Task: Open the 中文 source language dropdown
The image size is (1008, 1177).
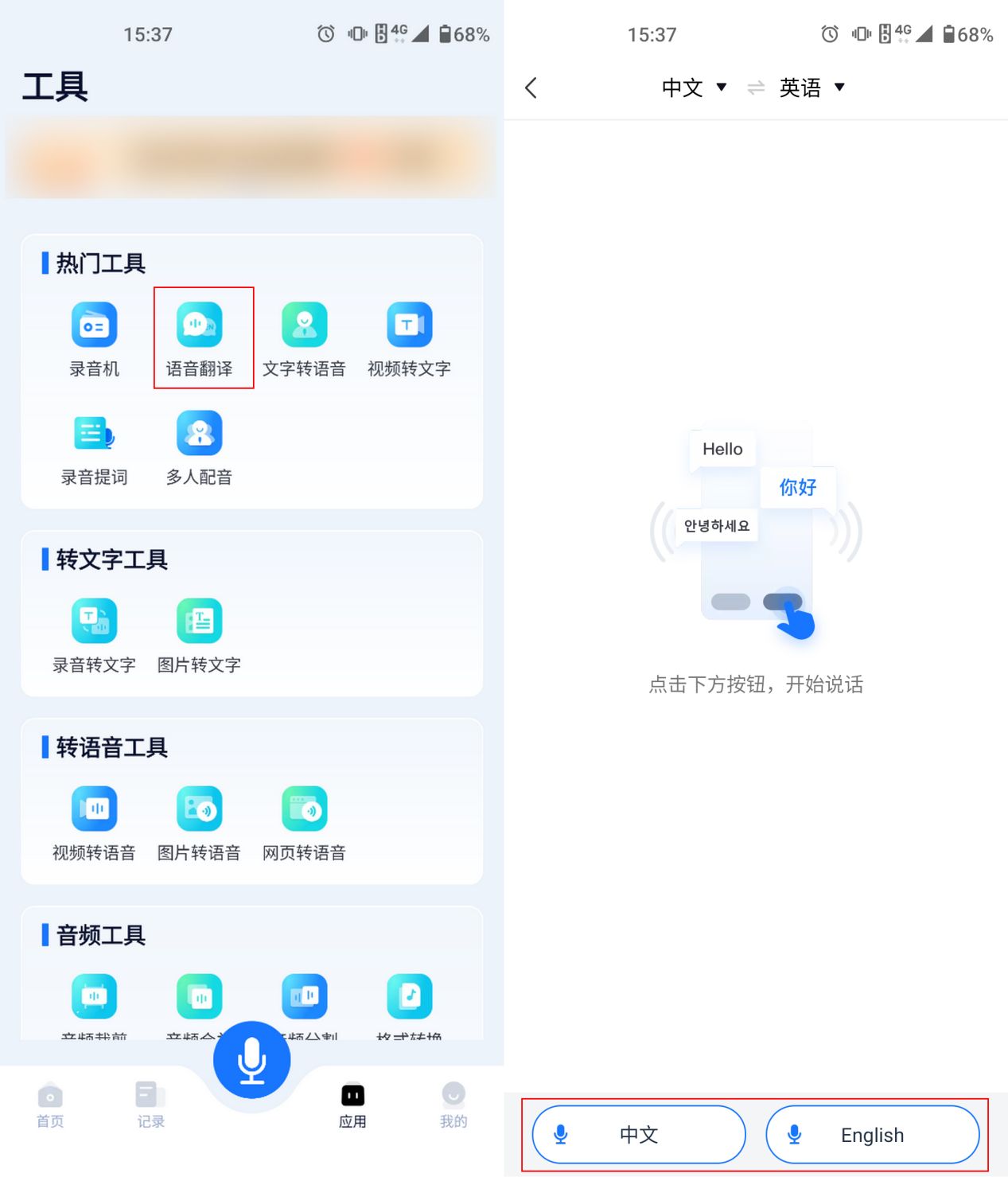Action: tap(694, 88)
